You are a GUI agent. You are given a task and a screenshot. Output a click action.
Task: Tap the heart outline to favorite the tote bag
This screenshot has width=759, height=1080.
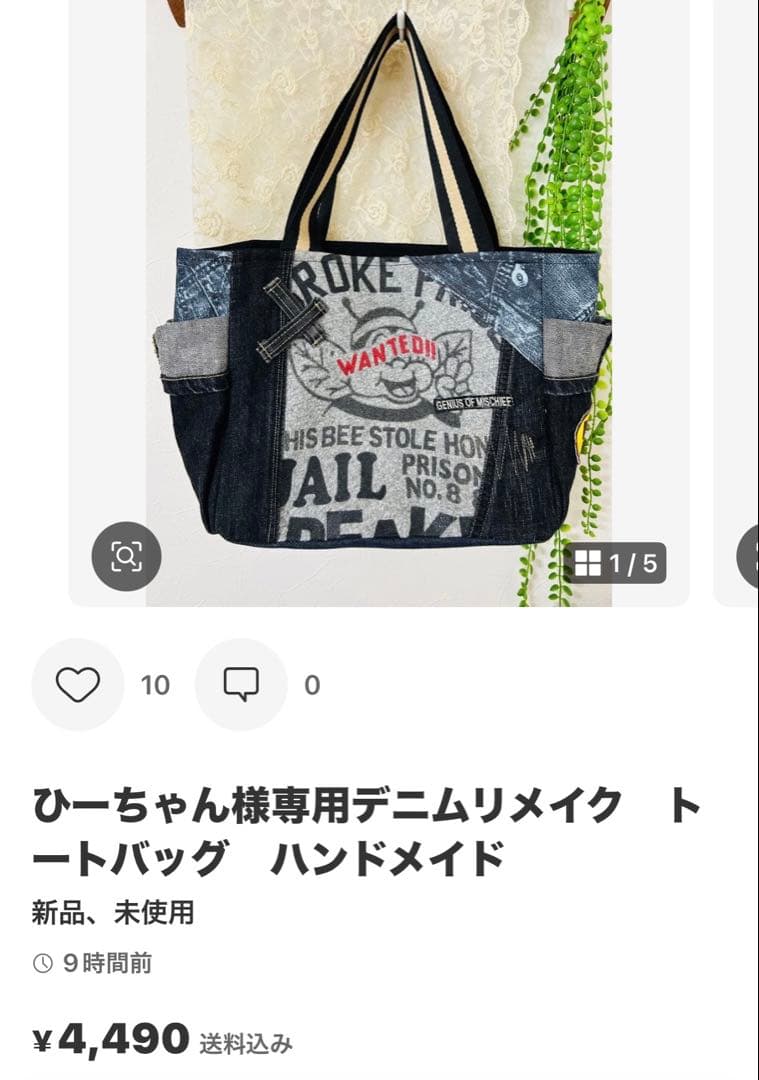point(77,683)
